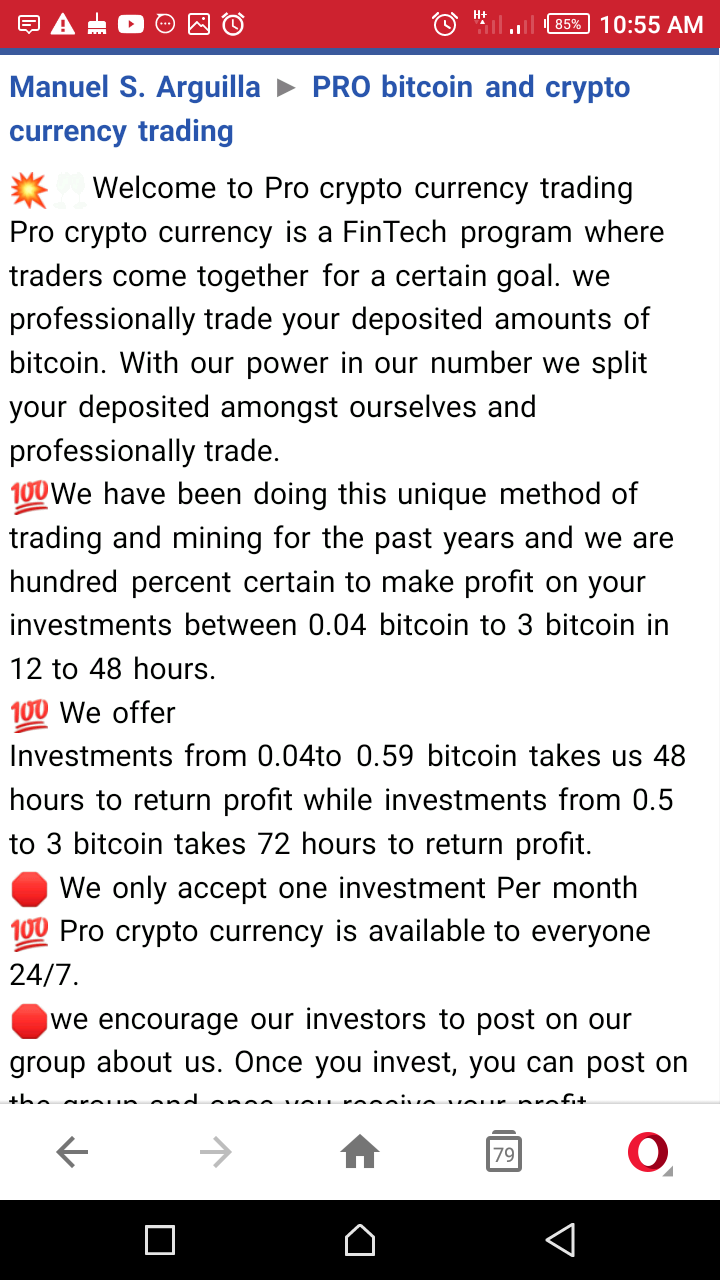Open Manuel S. Arguilla's profile link
720x1280 pixels.
135,88
